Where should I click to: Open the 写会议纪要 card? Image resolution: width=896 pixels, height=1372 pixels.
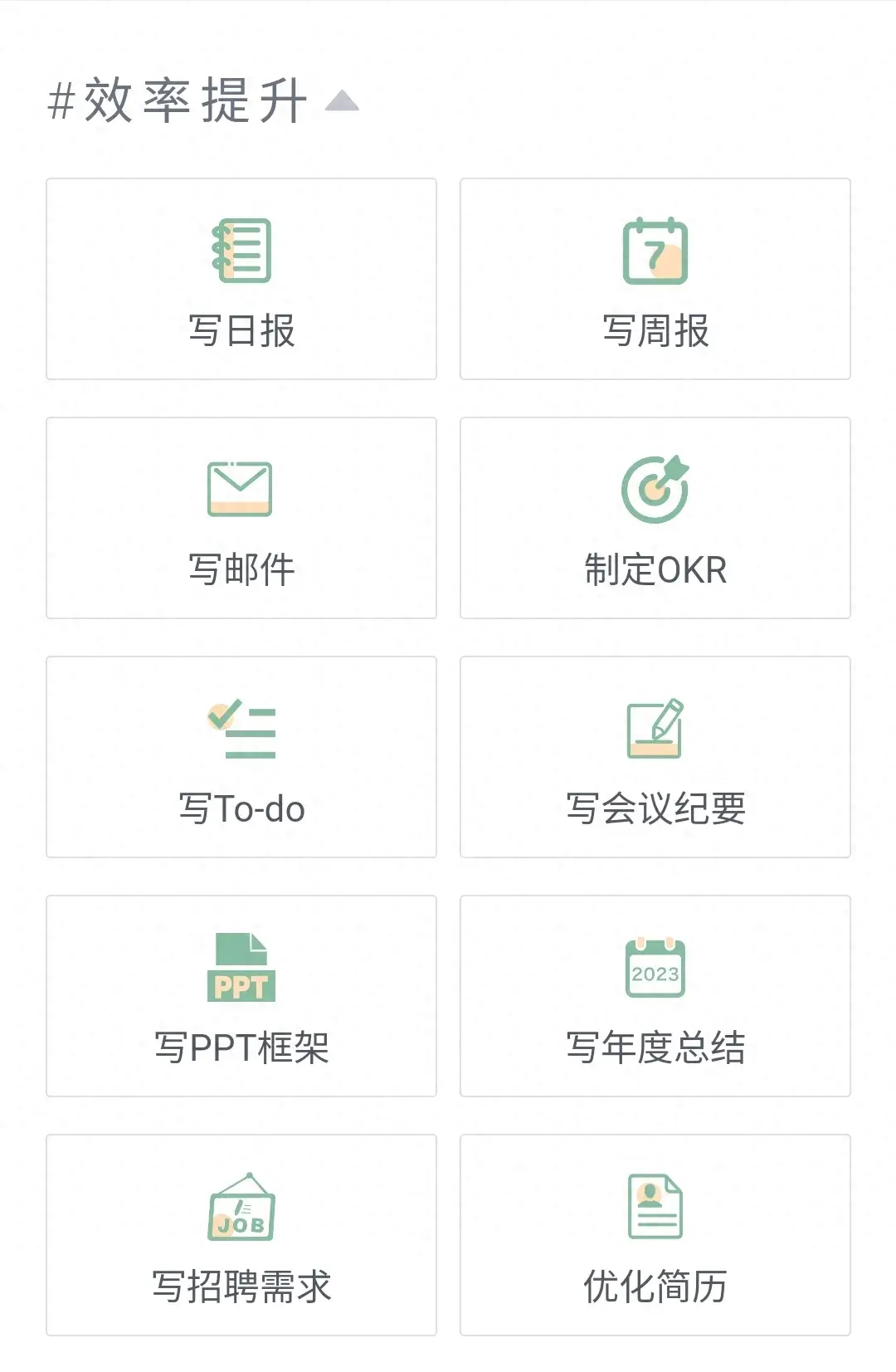tap(655, 756)
